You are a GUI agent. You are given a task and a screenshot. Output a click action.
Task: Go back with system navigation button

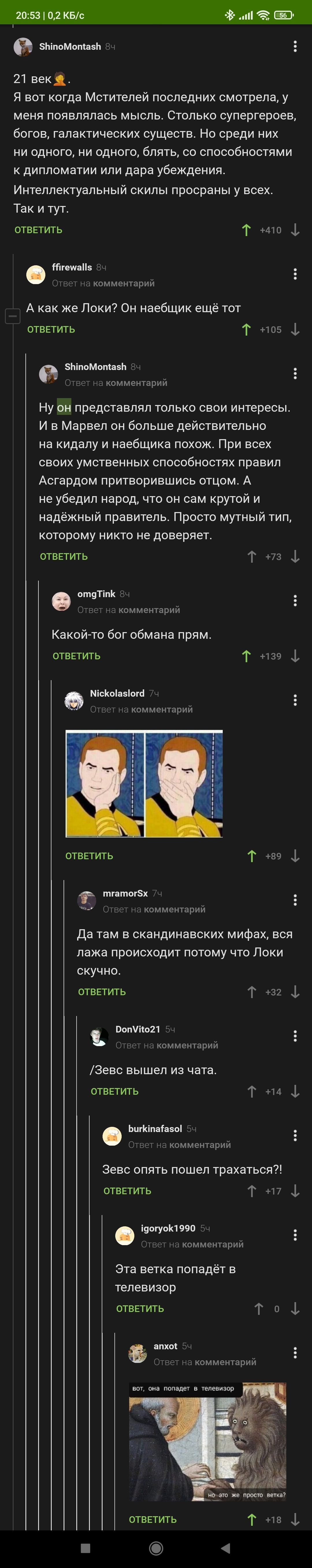(x=226, y=1548)
